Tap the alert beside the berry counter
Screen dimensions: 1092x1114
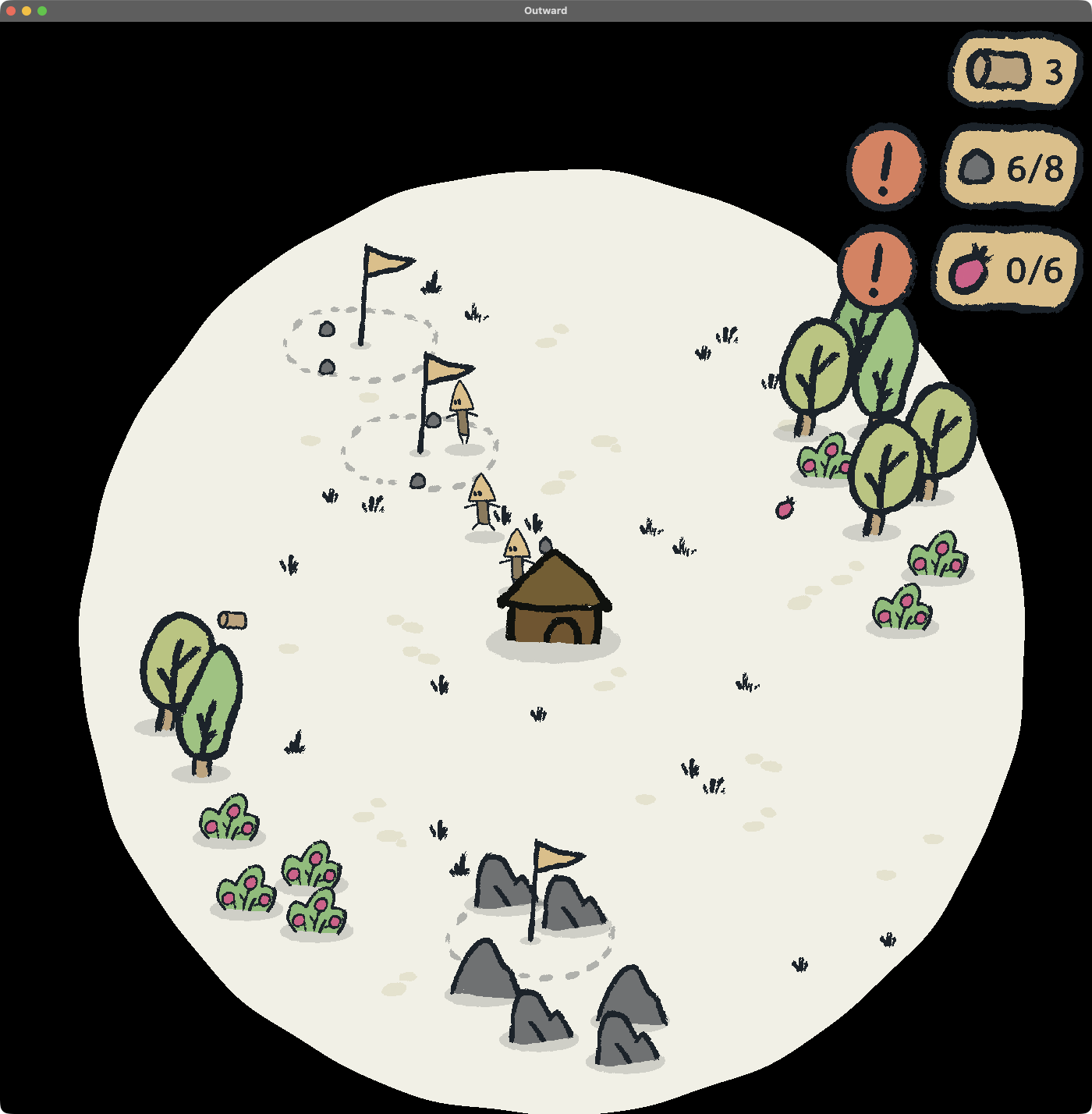tap(875, 267)
